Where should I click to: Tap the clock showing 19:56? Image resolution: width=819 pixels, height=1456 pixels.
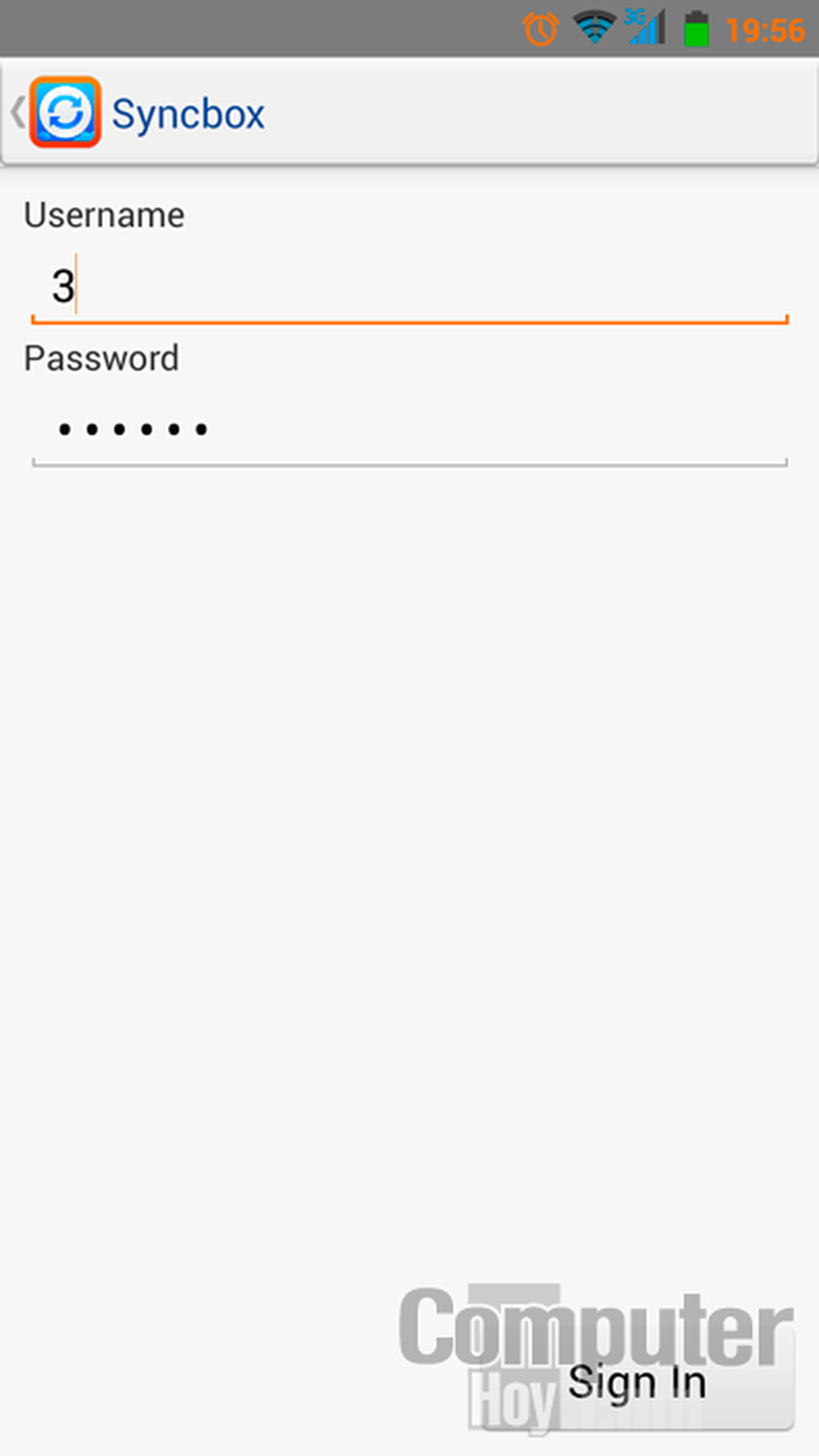(766, 30)
